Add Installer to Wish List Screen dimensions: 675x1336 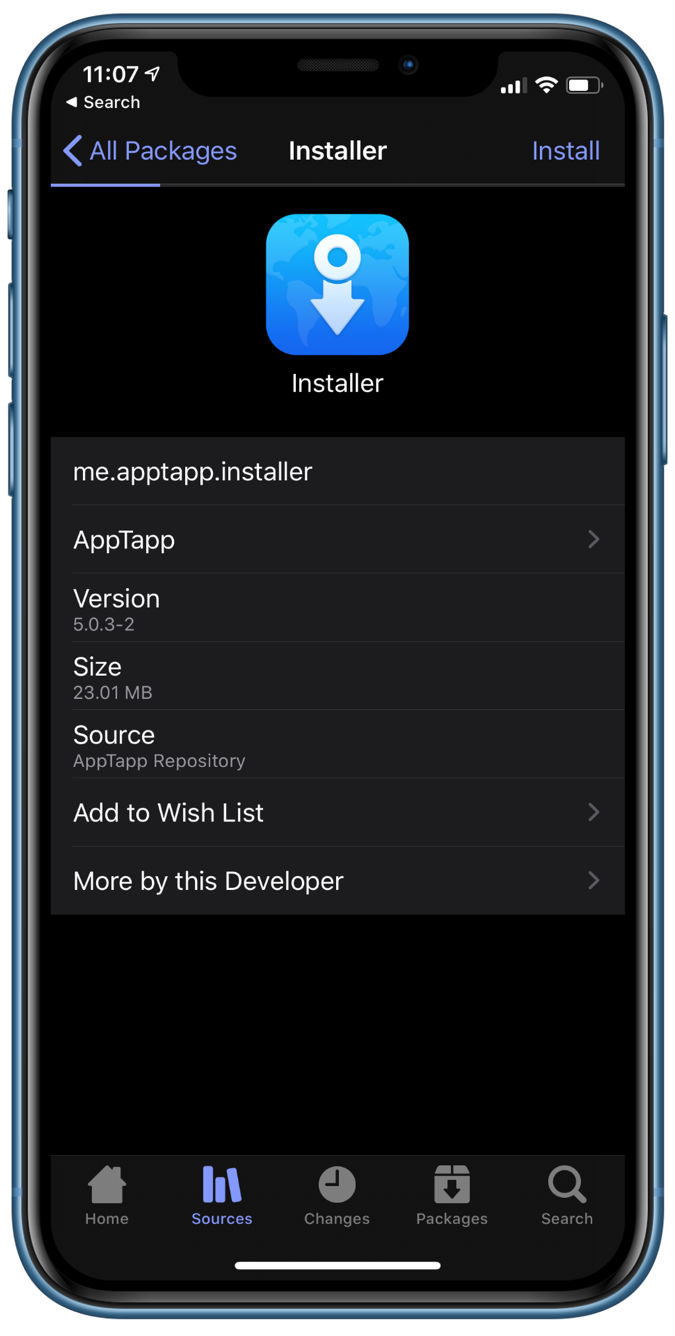click(x=337, y=813)
